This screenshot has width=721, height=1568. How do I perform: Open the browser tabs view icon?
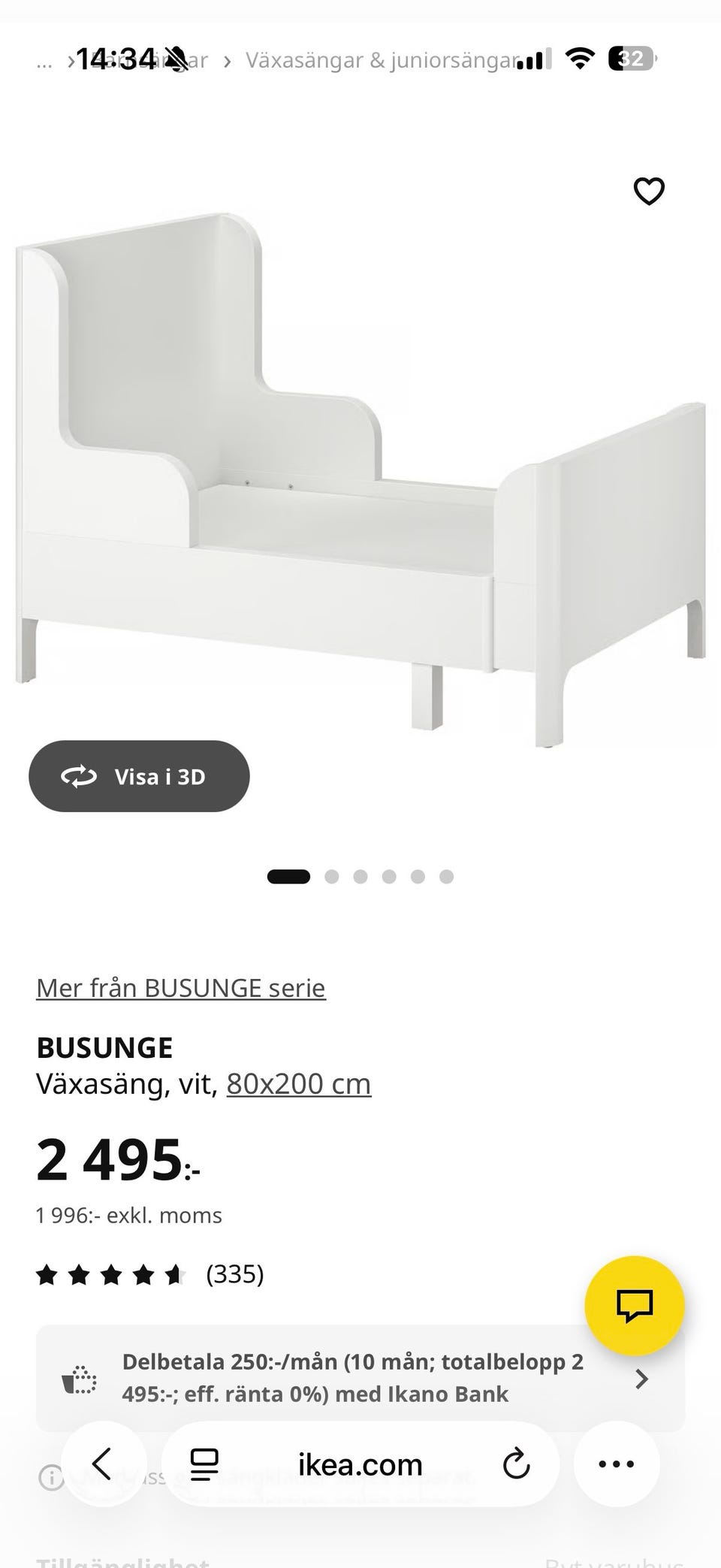[x=203, y=1464]
